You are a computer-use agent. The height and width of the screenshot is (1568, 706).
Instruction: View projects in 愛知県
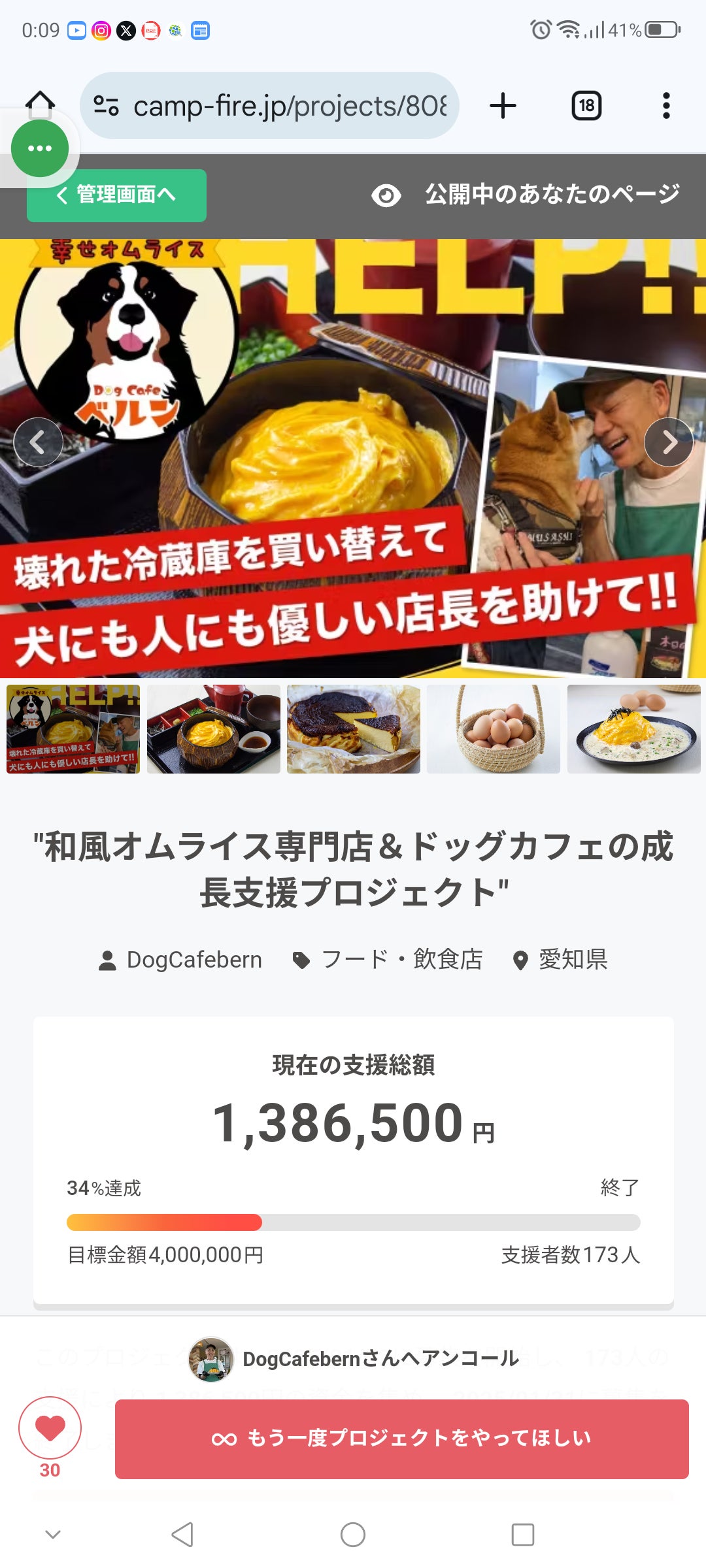(x=561, y=960)
